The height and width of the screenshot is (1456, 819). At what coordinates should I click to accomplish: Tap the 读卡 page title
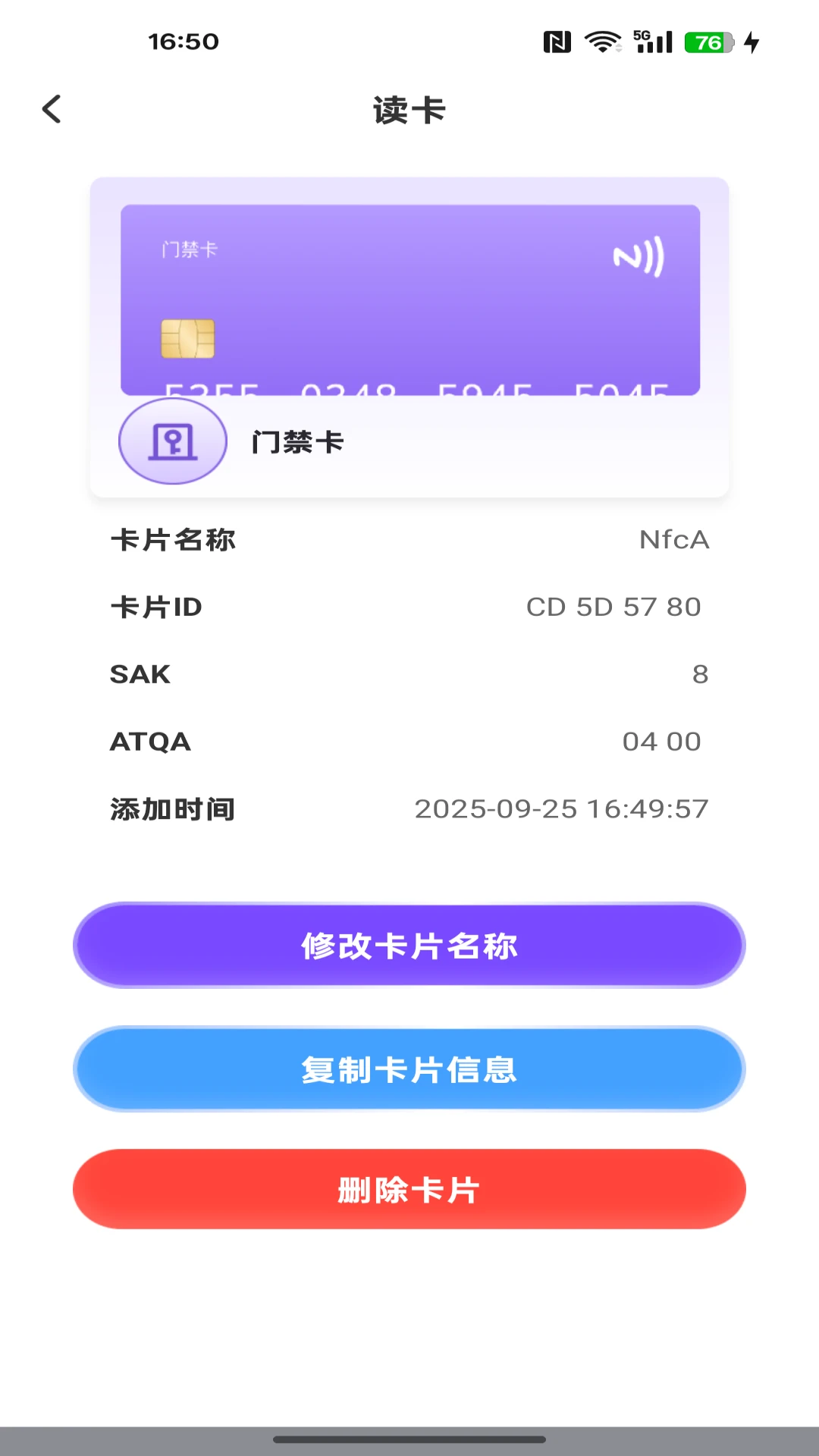click(x=409, y=109)
